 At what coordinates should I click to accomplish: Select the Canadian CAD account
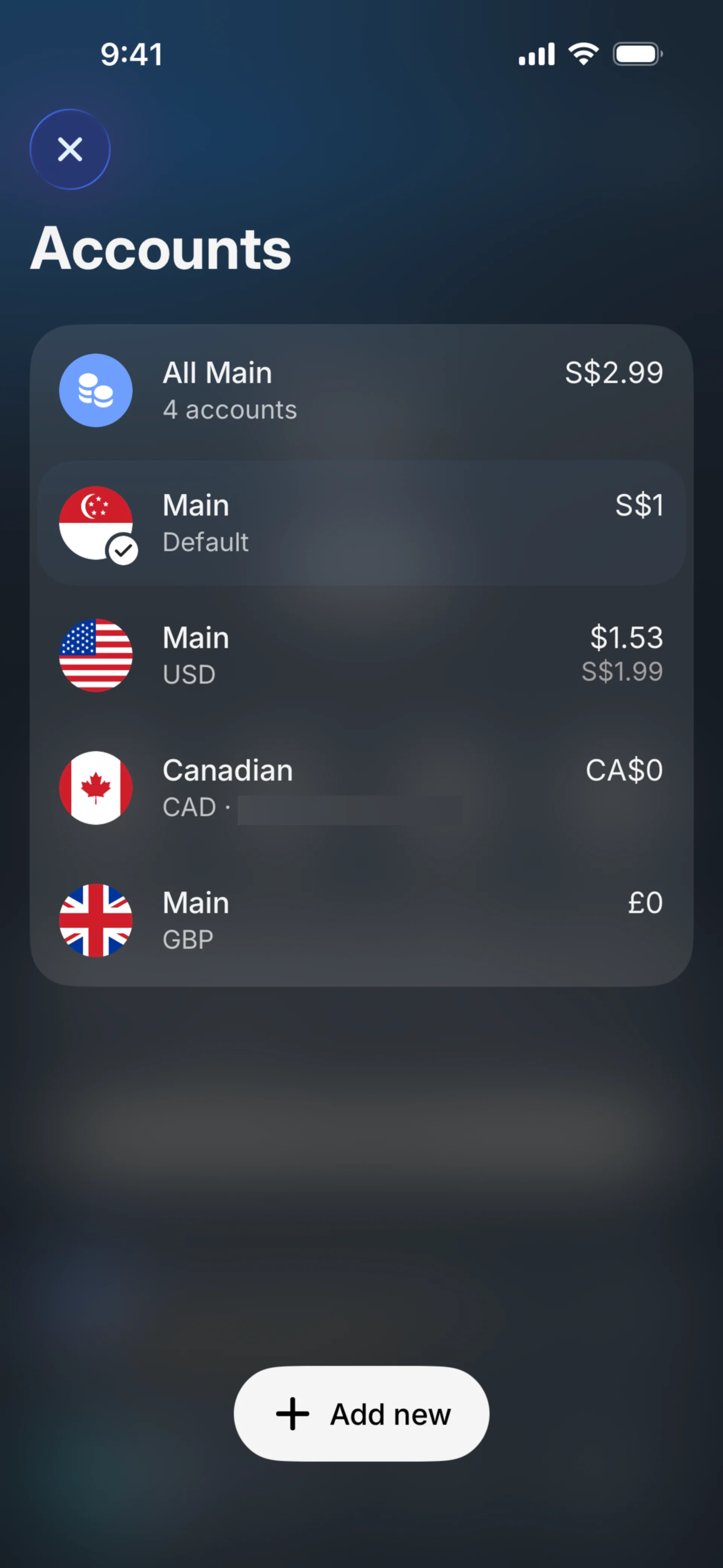(x=361, y=788)
